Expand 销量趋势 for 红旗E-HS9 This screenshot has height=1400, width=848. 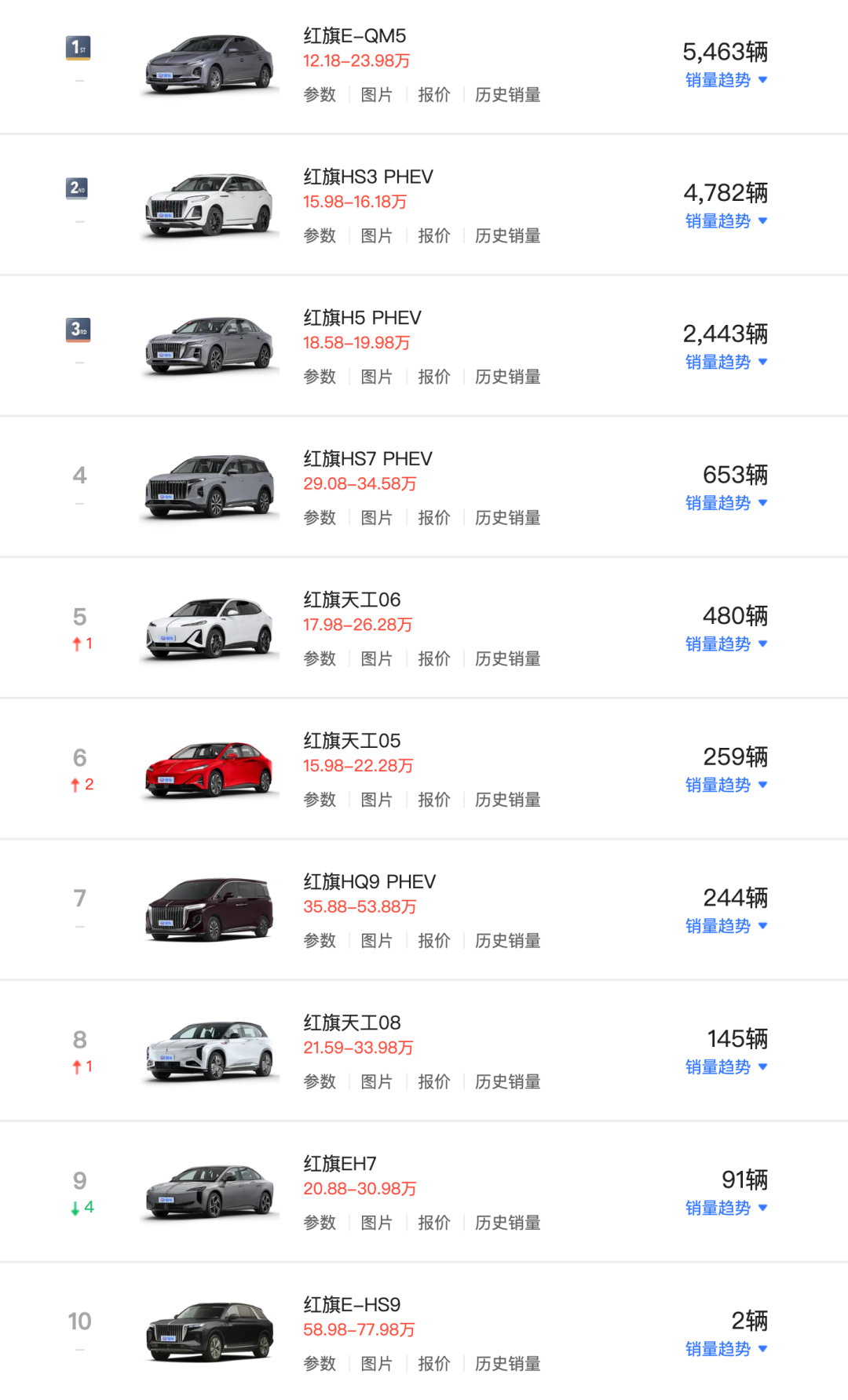(726, 1349)
